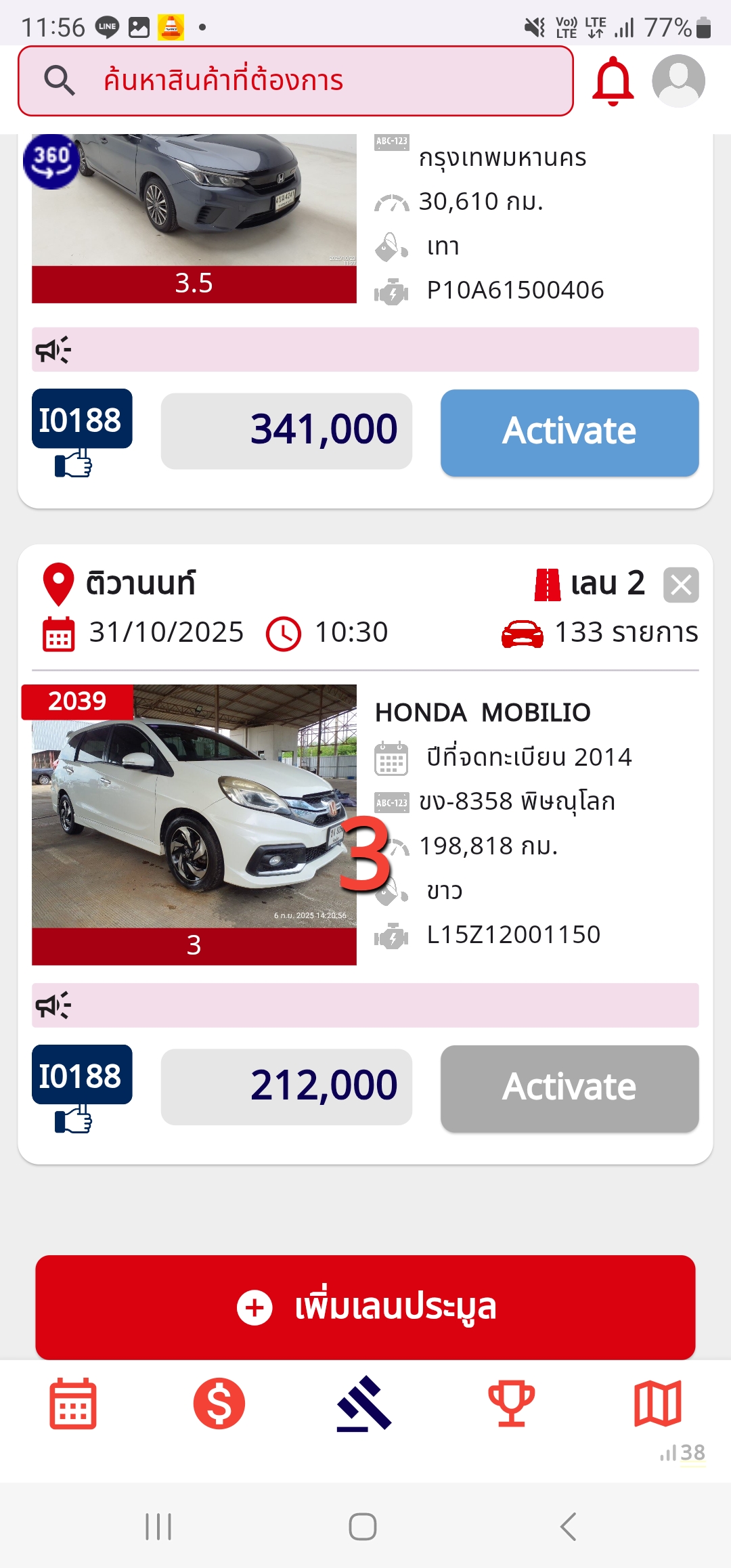The width and height of the screenshot is (731, 1568).
Task: Add another auction lane
Action: [365, 1307]
